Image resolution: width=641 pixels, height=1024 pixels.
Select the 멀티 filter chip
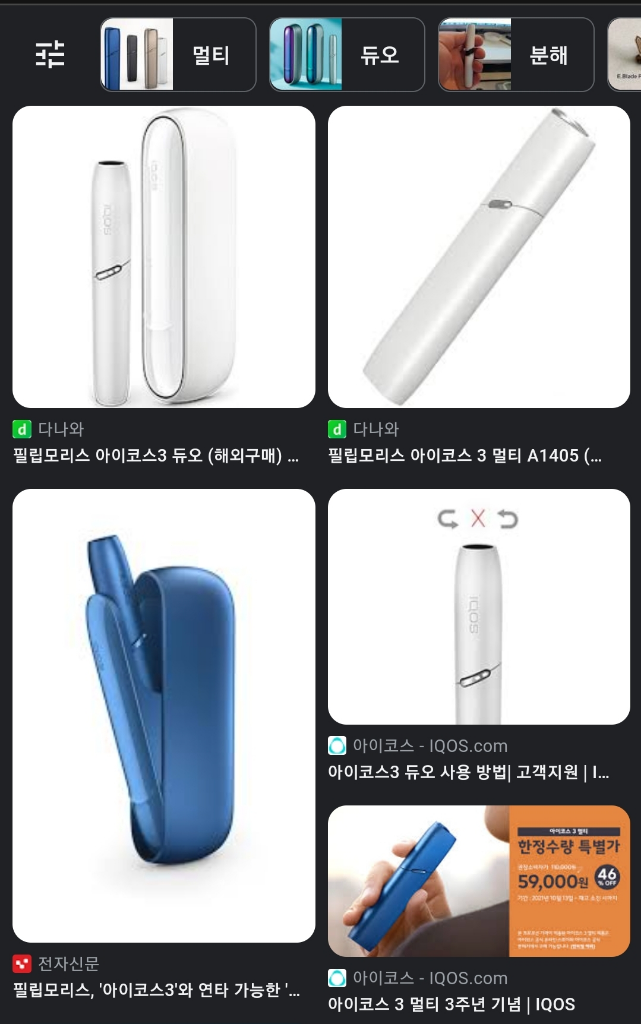[178, 55]
